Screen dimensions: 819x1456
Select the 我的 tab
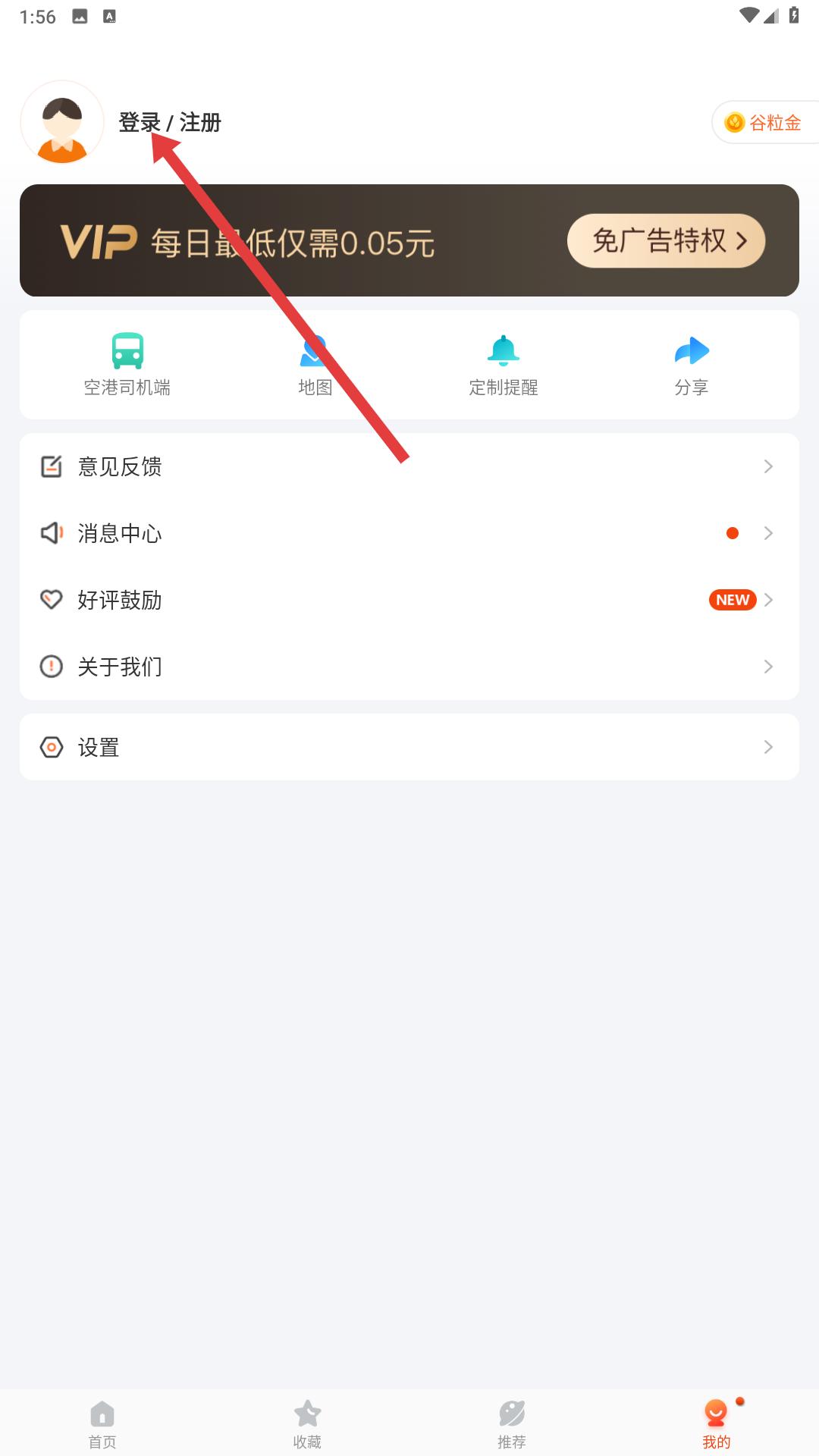[x=716, y=1423]
